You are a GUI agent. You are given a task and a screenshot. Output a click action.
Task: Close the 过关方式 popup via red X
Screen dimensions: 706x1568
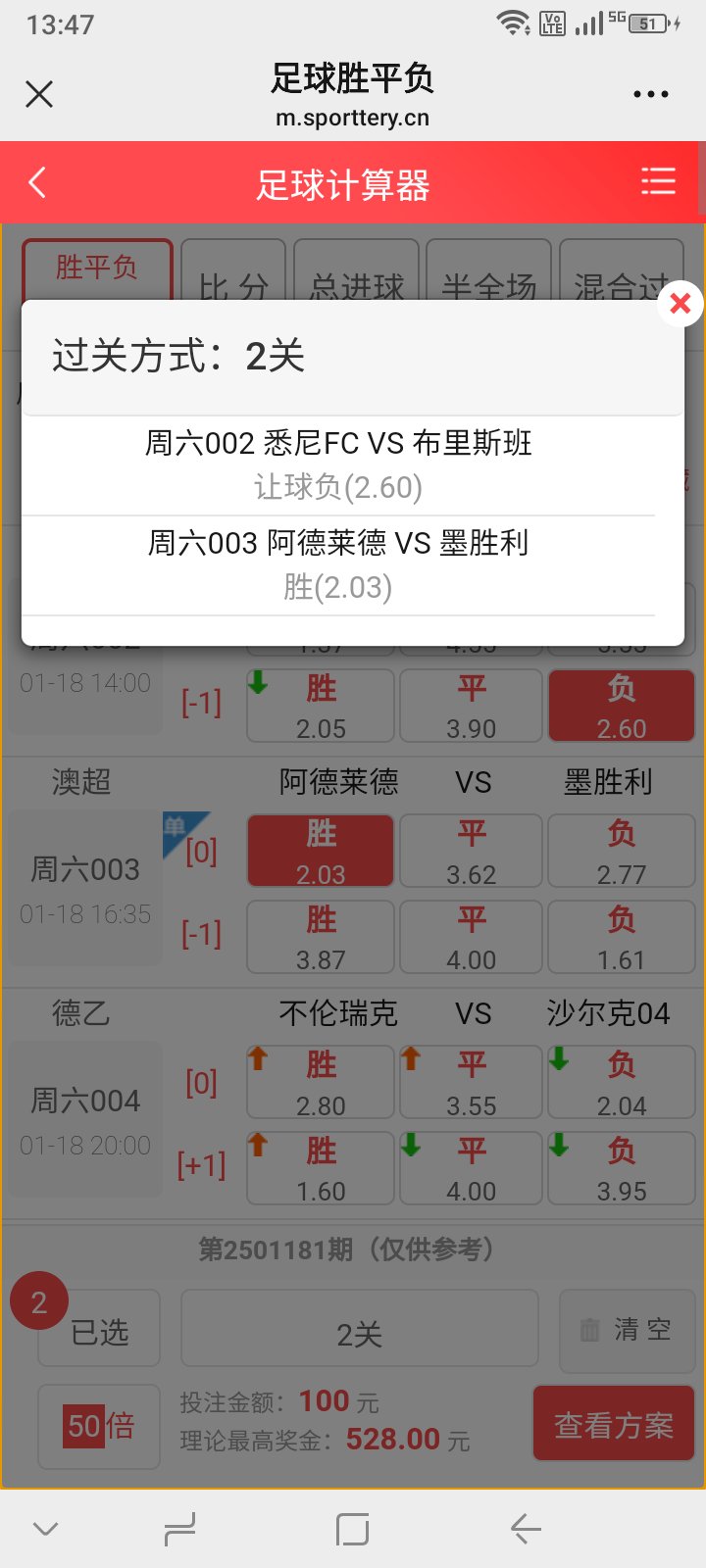681,304
